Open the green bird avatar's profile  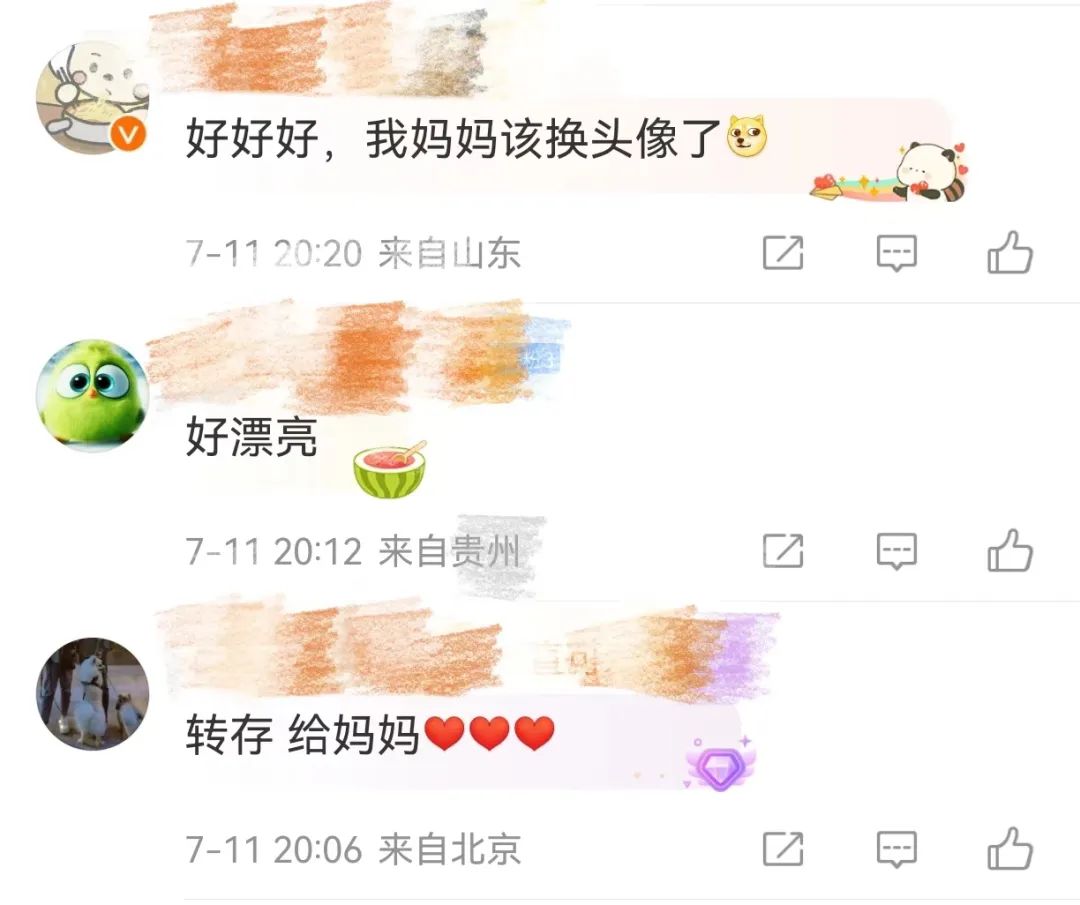click(92, 395)
